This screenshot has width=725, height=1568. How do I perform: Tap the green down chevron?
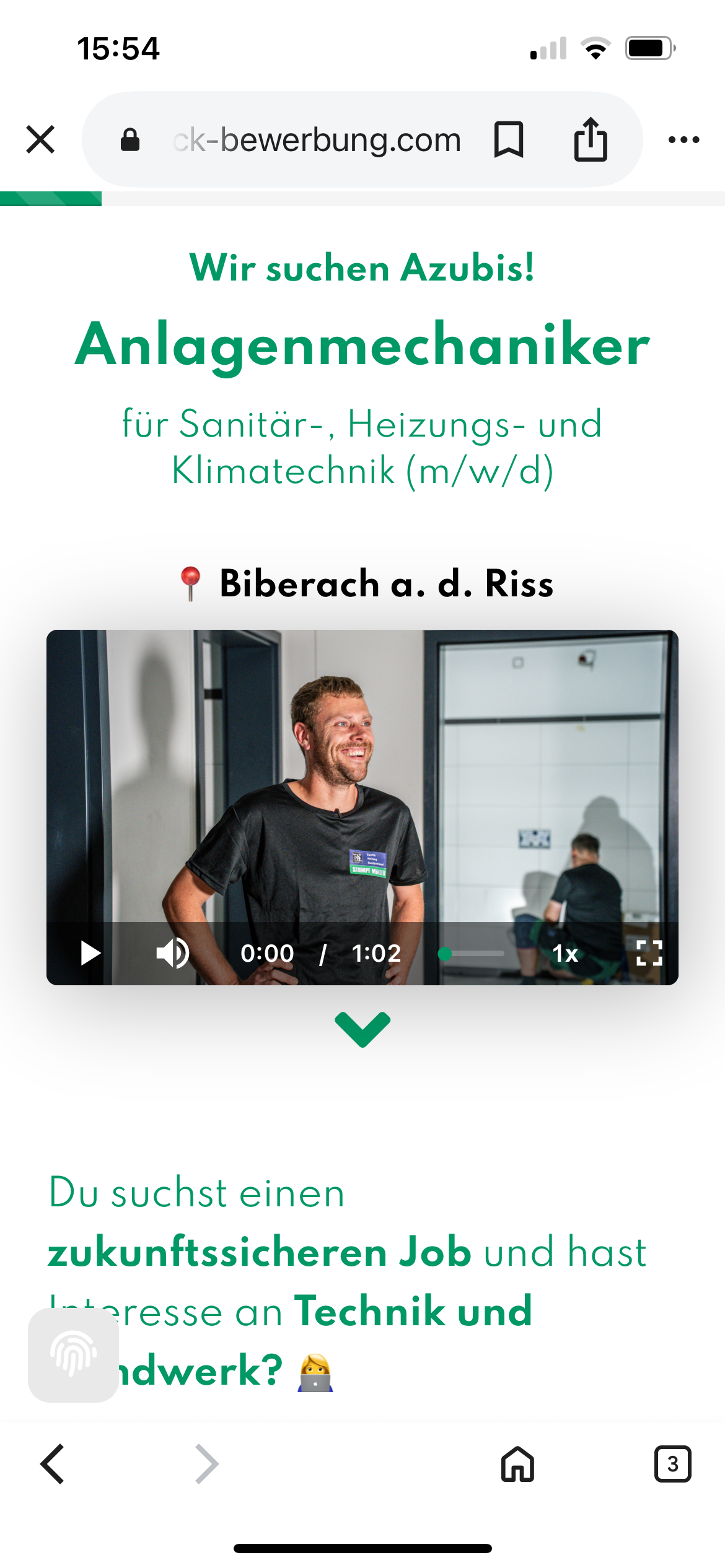point(362,1029)
